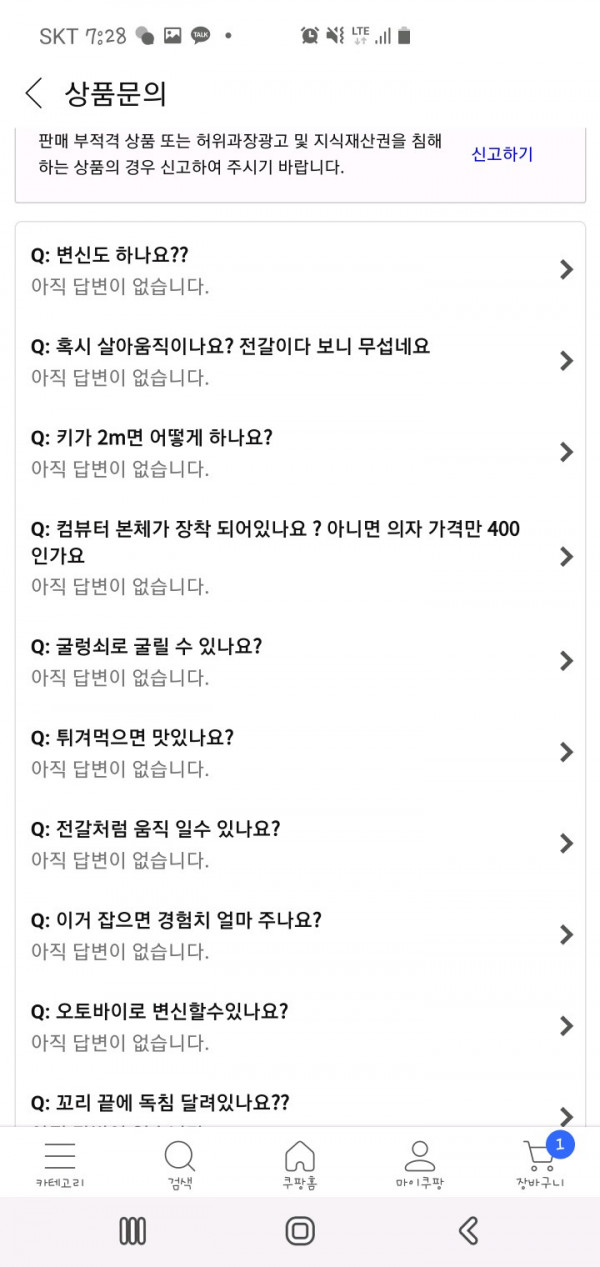Open '튀겨먹으면 맛있나요?' inquiry
The height and width of the screenshot is (1267, 600).
pyautogui.click(x=300, y=752)
